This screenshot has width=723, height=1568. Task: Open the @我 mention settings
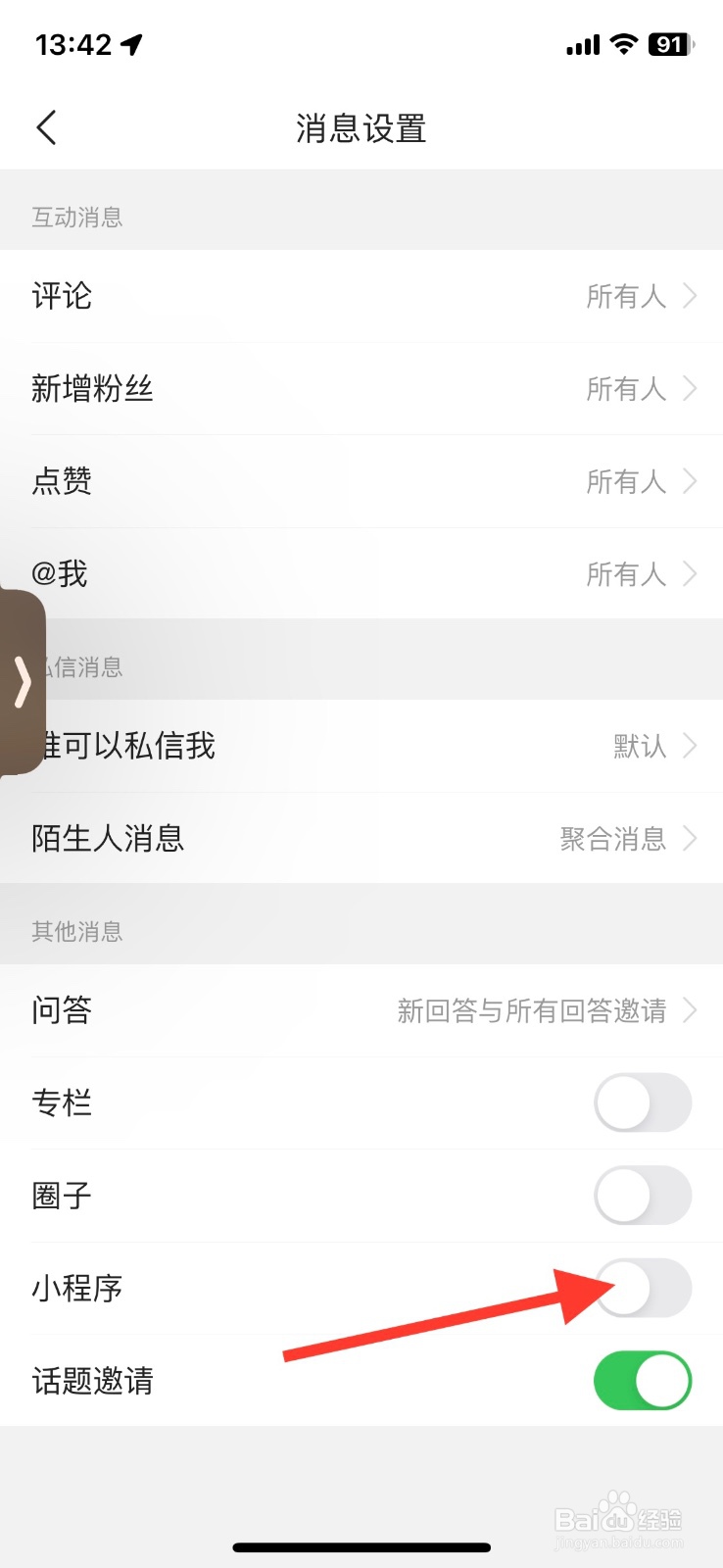pyautogui.click(x=361, y=574)
